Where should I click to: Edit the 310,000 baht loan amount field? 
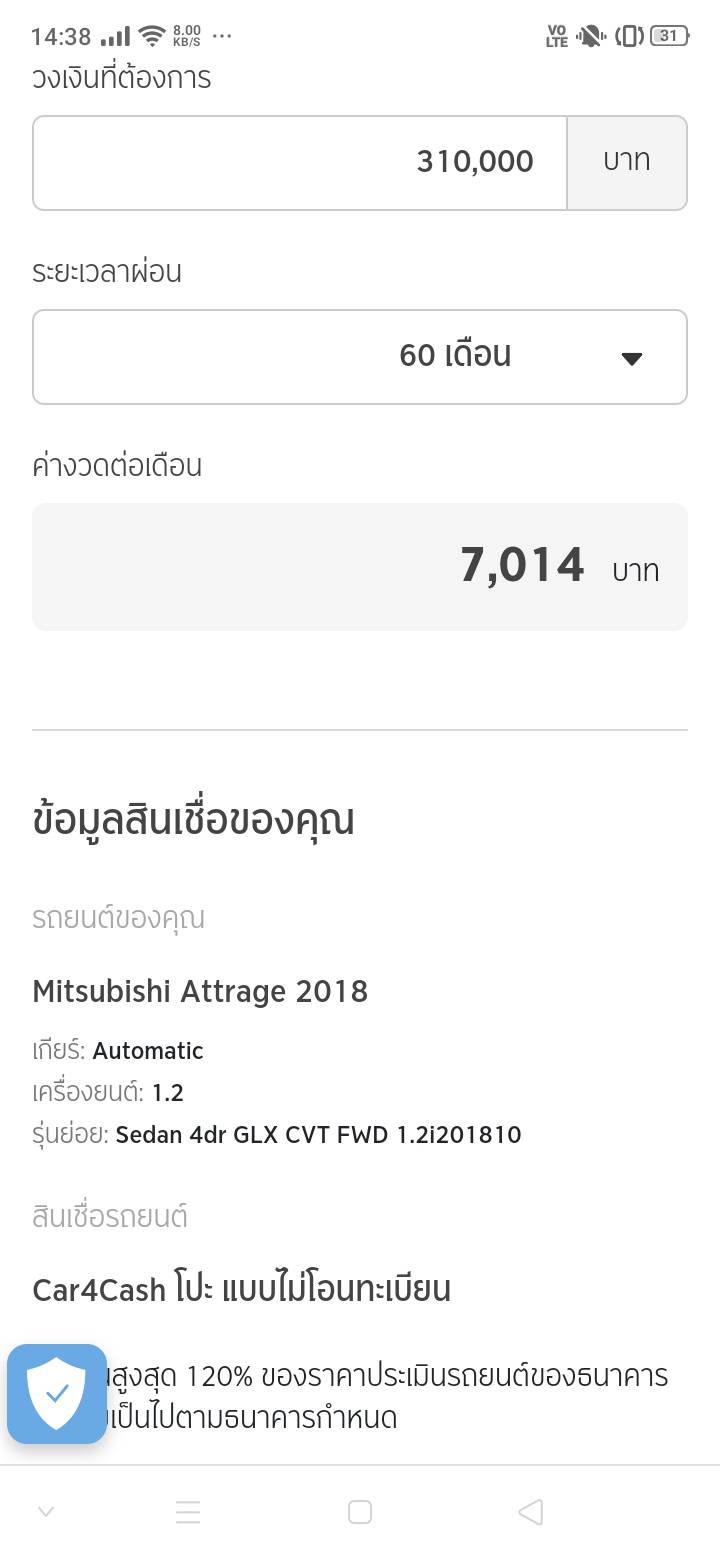[x=300, y=162]
